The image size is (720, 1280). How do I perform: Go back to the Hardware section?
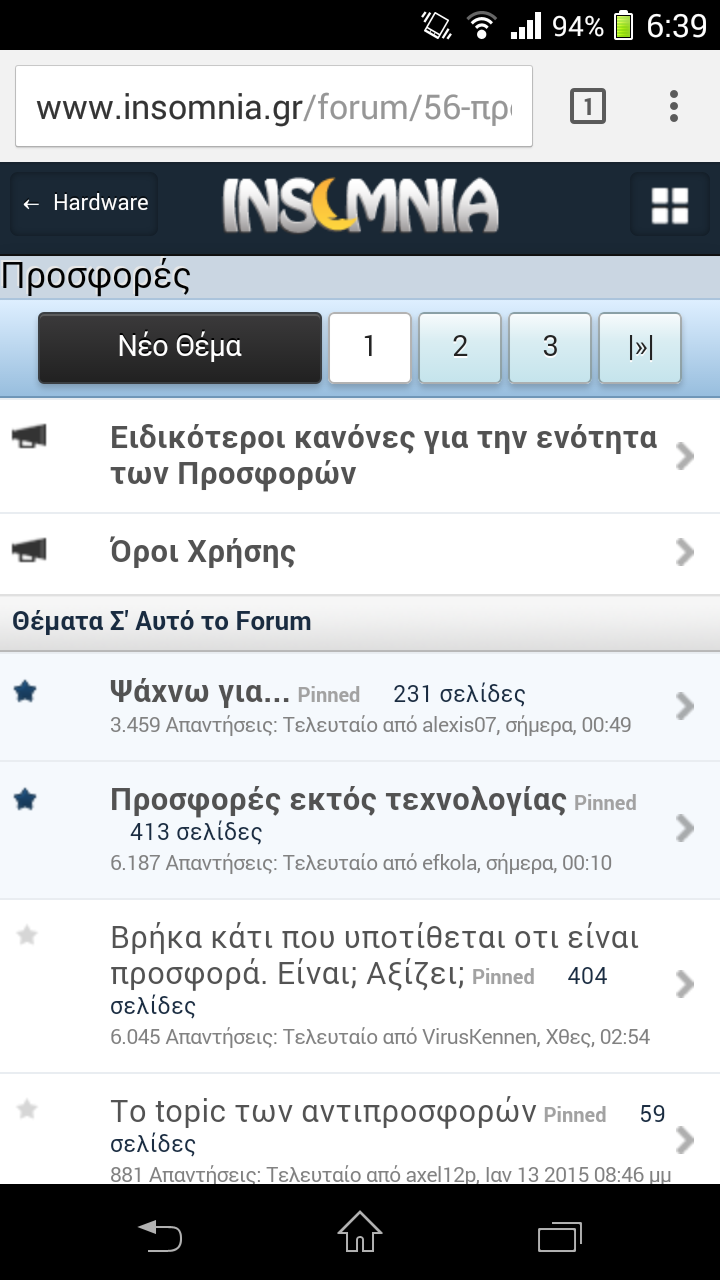pos(84,203)
